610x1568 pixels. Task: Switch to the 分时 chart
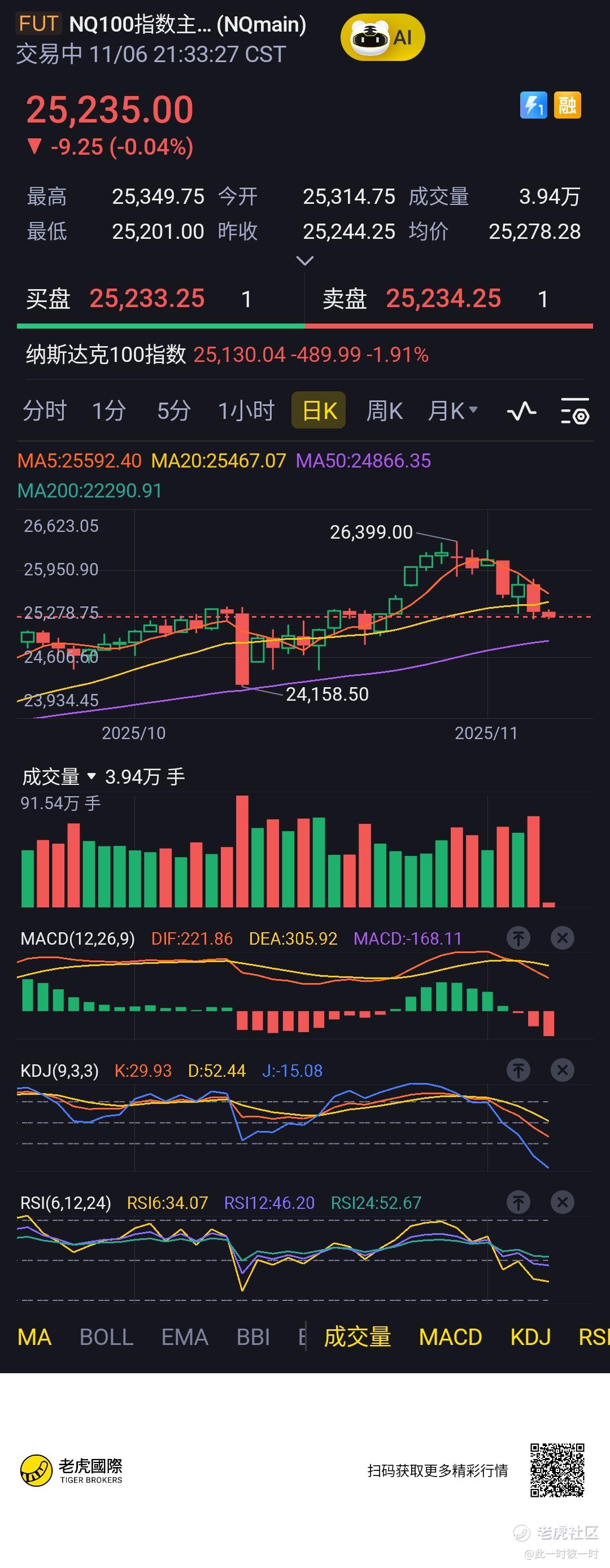pos(45,411)
